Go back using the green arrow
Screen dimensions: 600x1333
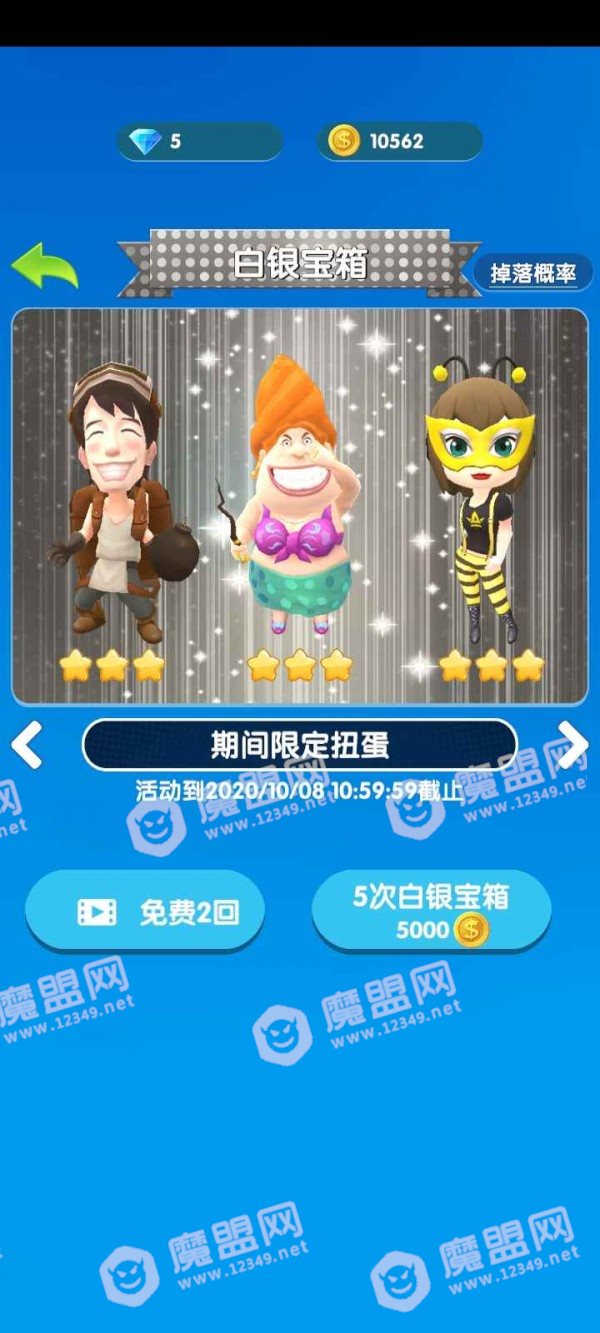pos(44,266)
